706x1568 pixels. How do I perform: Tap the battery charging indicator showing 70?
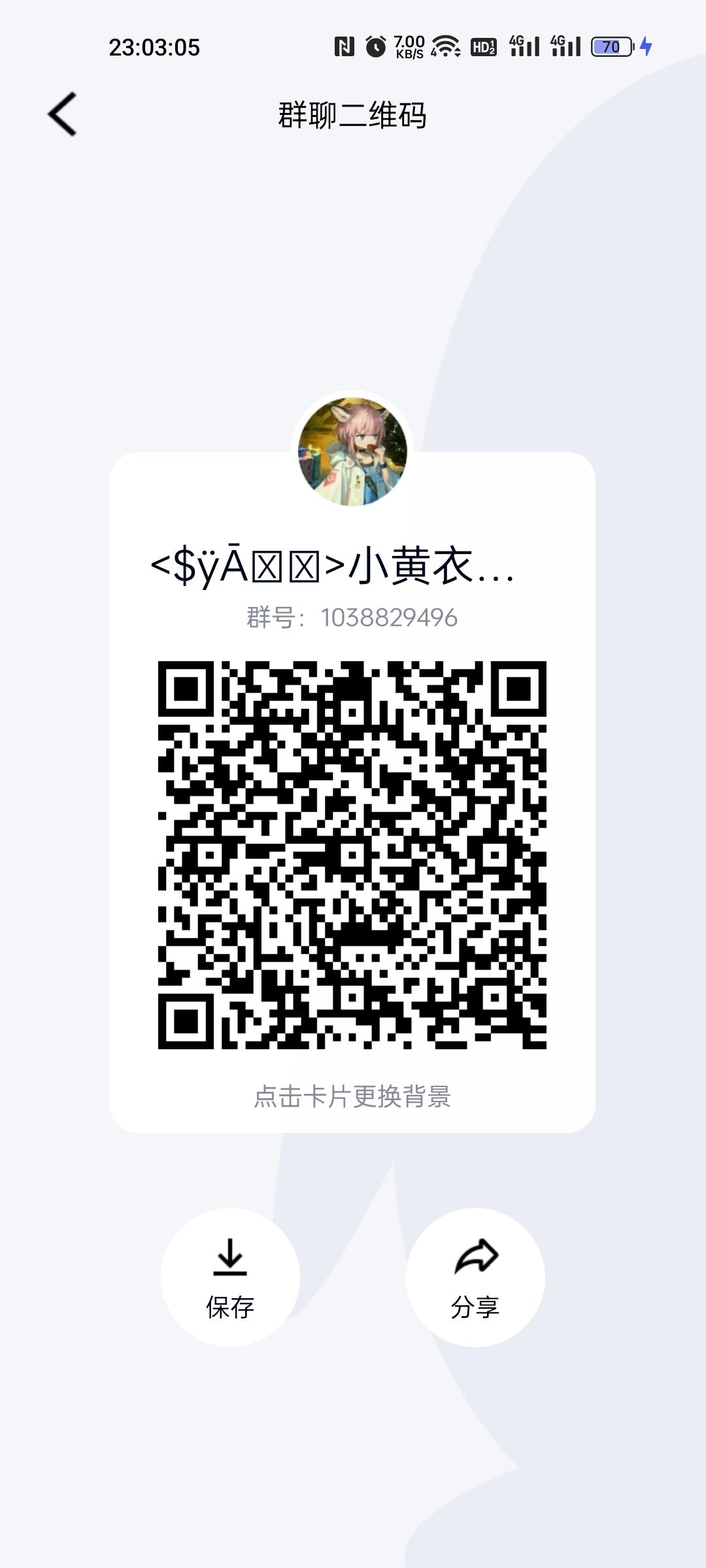611,47
